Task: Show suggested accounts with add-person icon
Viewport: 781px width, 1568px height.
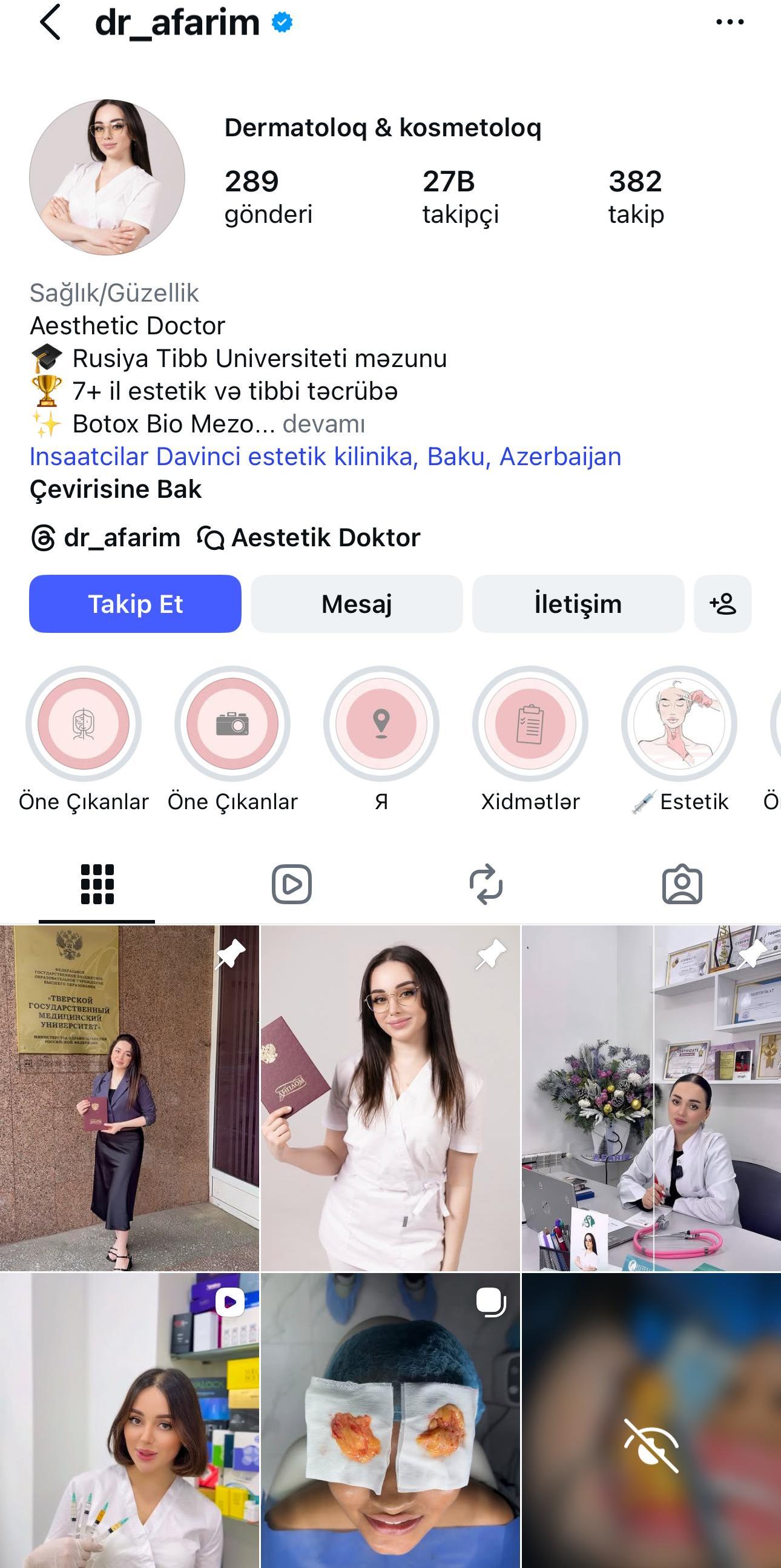Action: (x=723, y=604)
